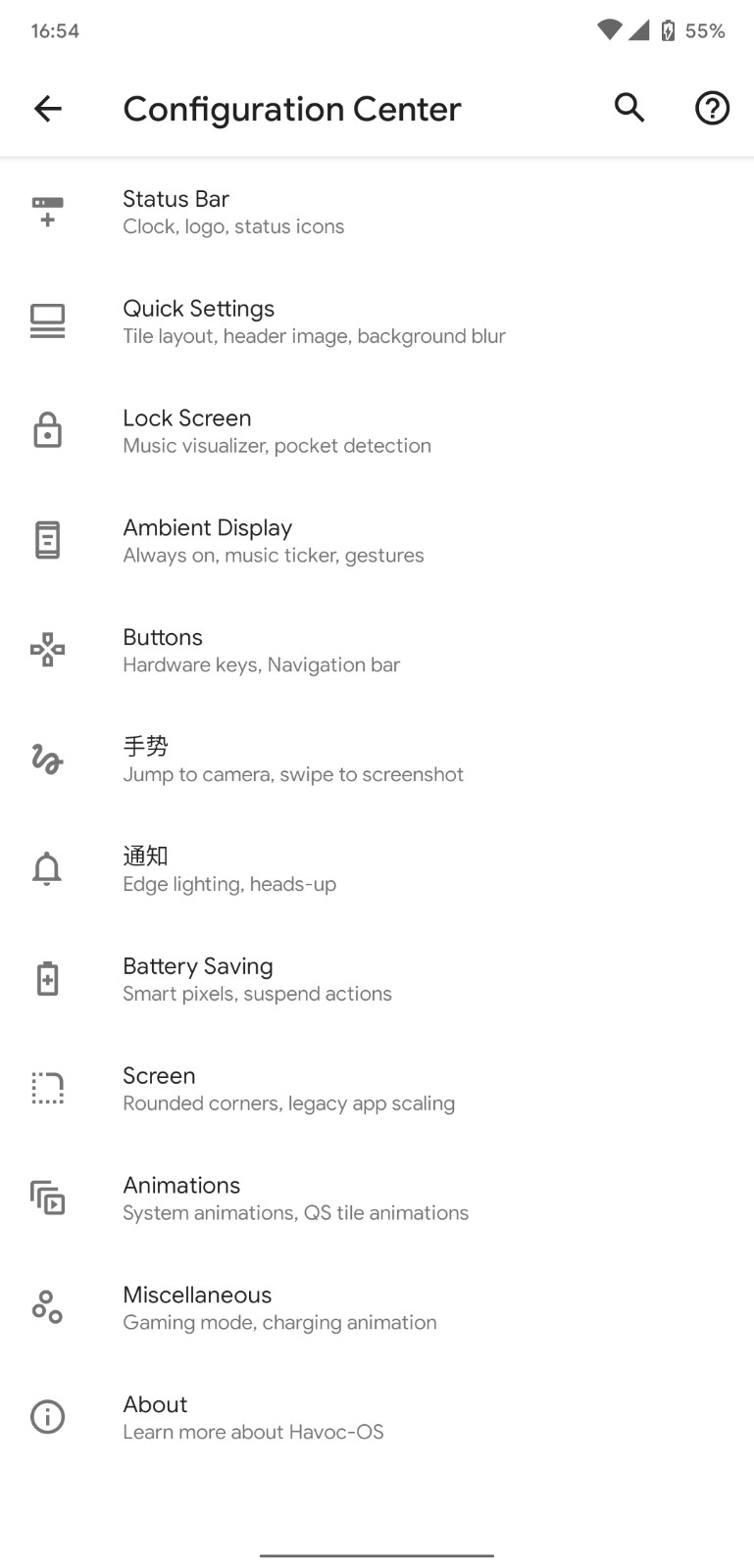Open Ambient Display settings
This screenshot has width=754, height=1568.
tap(377, 541)
